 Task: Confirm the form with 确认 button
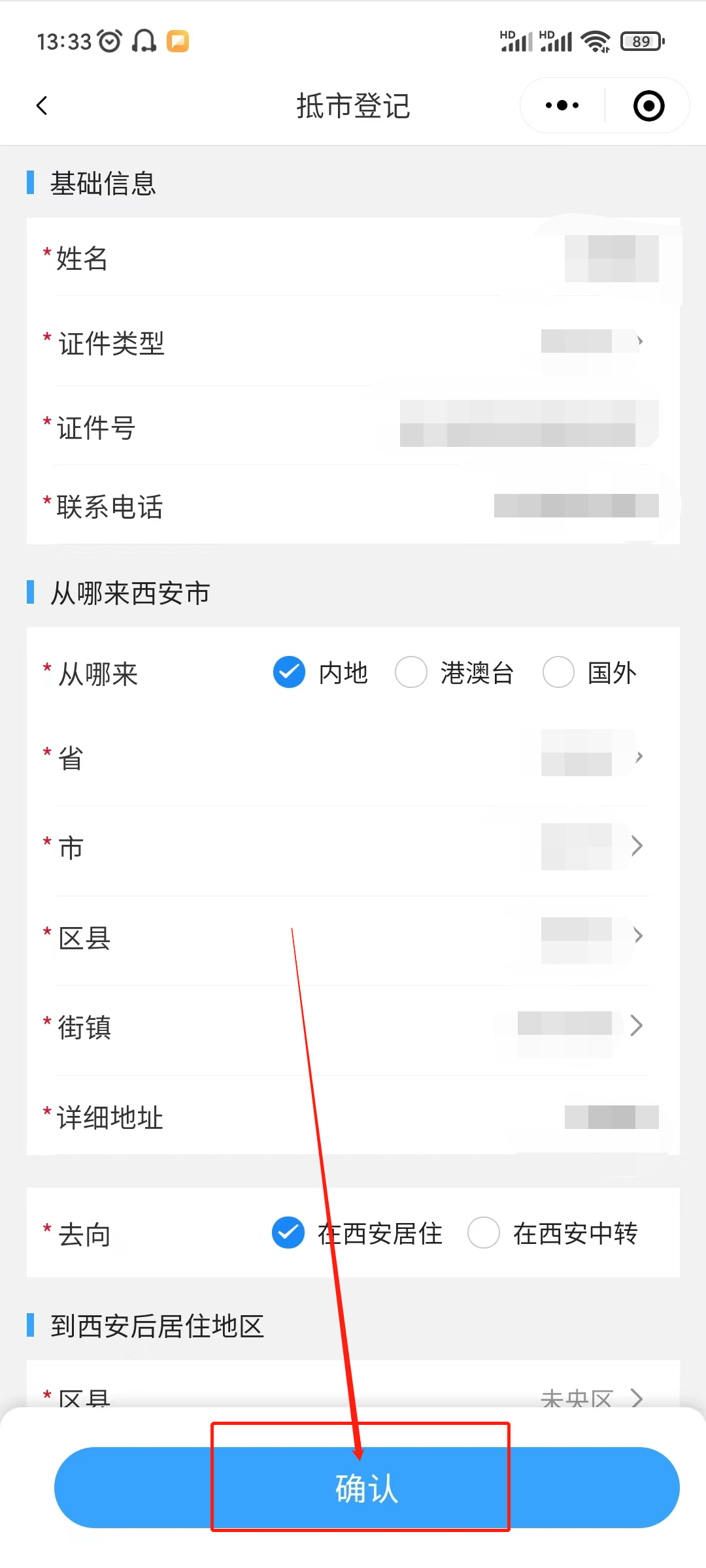click(366, 1488)
